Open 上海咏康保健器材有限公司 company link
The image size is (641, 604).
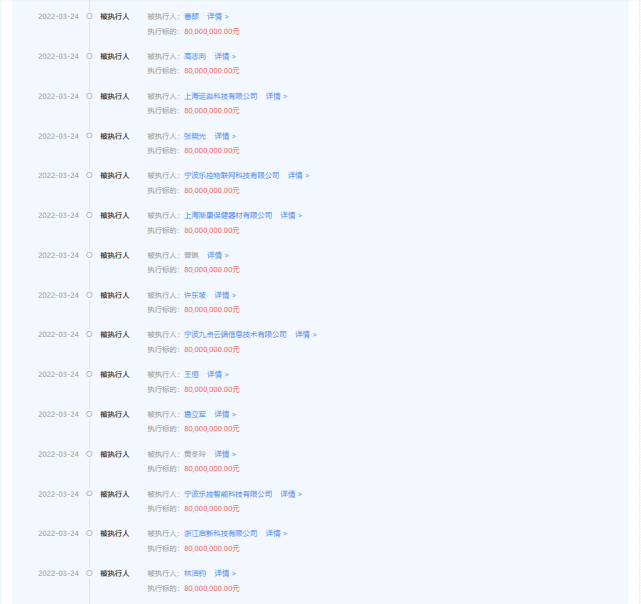coord(228,215)
